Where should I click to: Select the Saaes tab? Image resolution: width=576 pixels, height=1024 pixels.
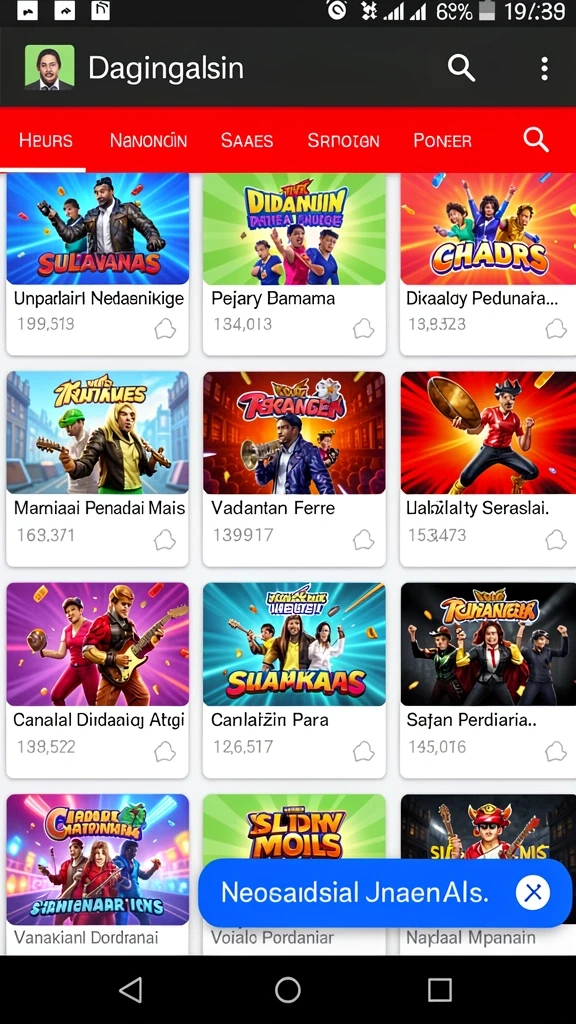[247, 140]
